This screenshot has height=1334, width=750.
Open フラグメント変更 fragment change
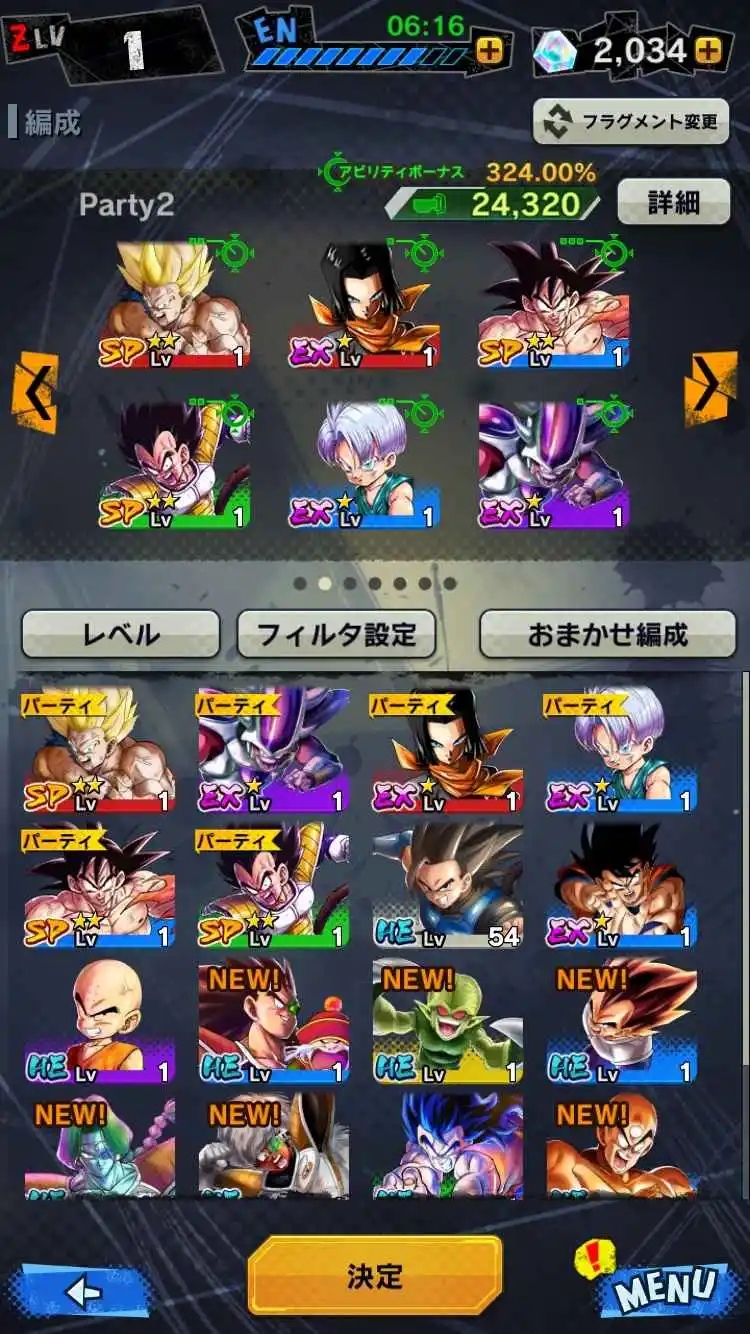[631, 122]
